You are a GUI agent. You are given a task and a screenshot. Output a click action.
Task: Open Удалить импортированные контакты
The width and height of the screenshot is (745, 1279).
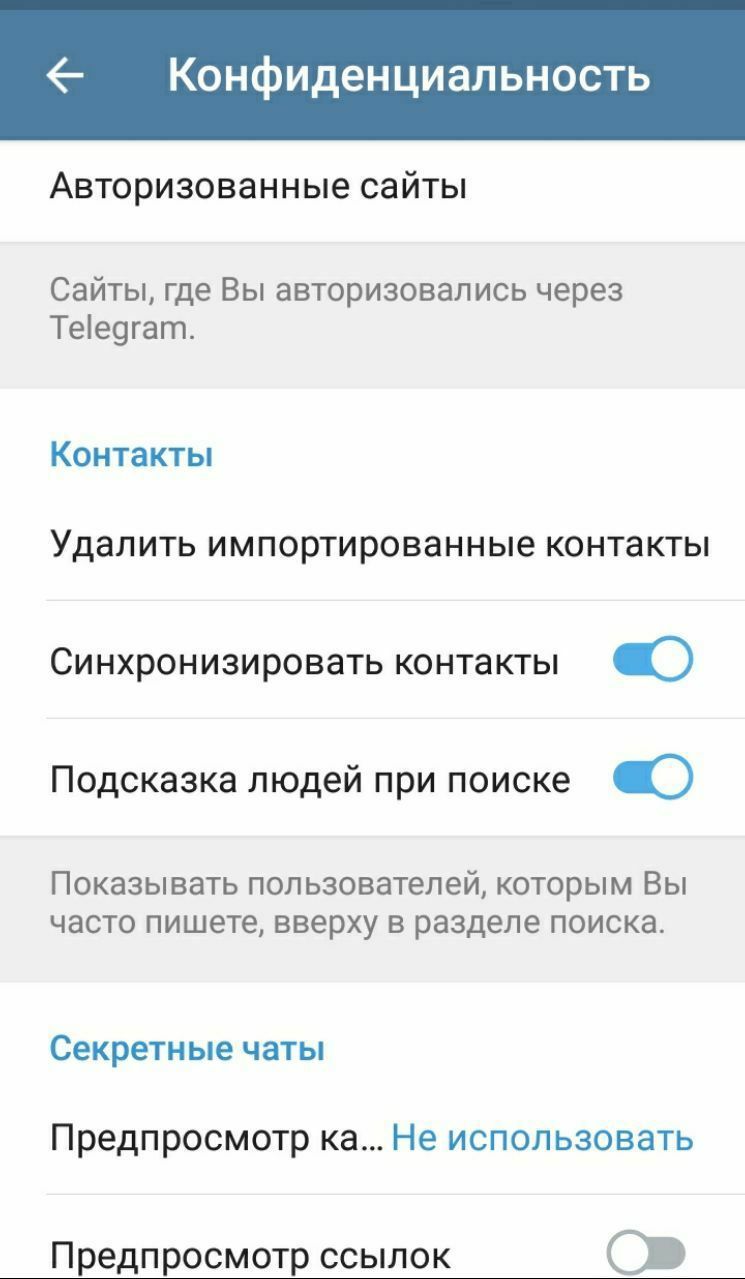click(x=380, y=545)
